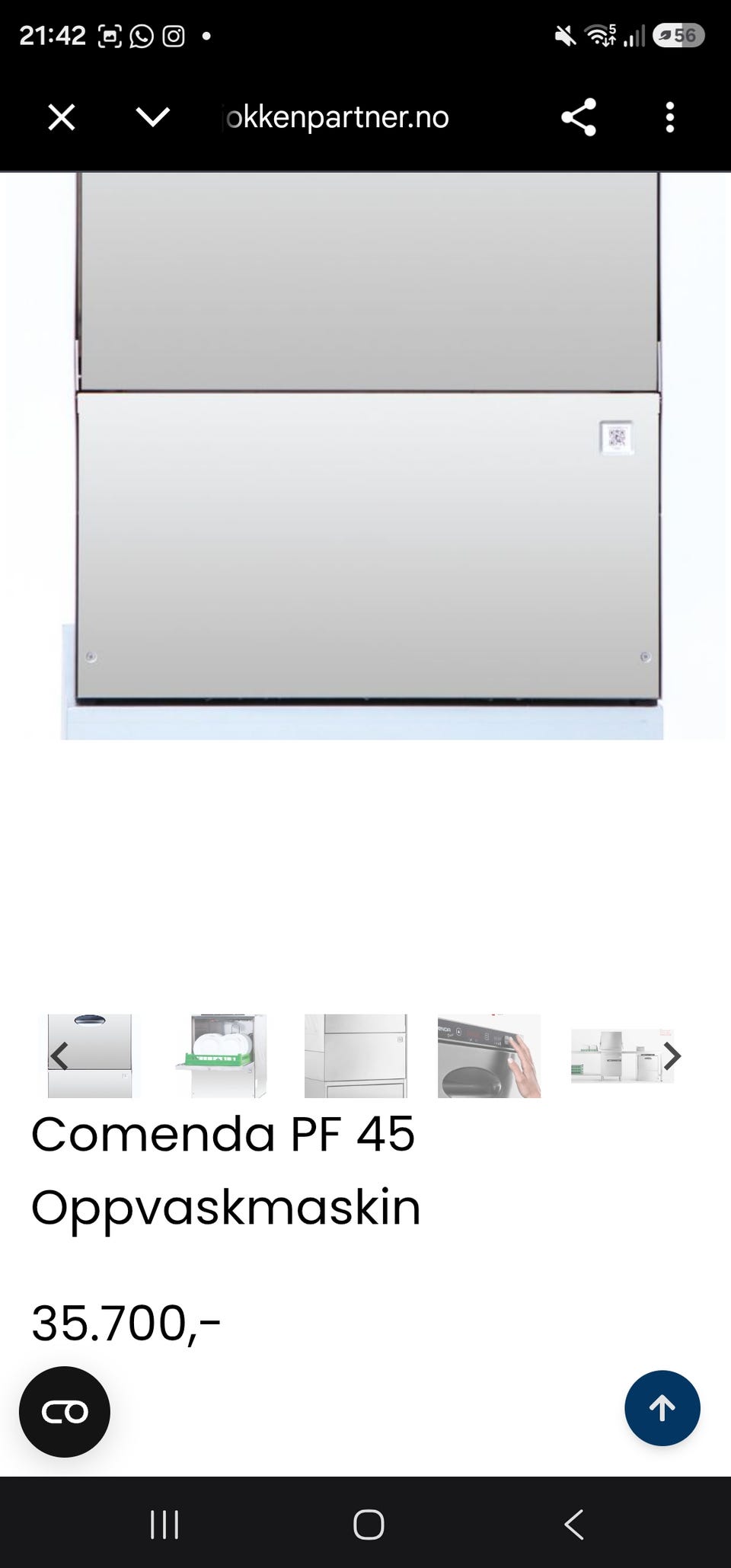731x1568 pixels.
Task: Open recent apps from navigation bar
Action: [164, 1525]
